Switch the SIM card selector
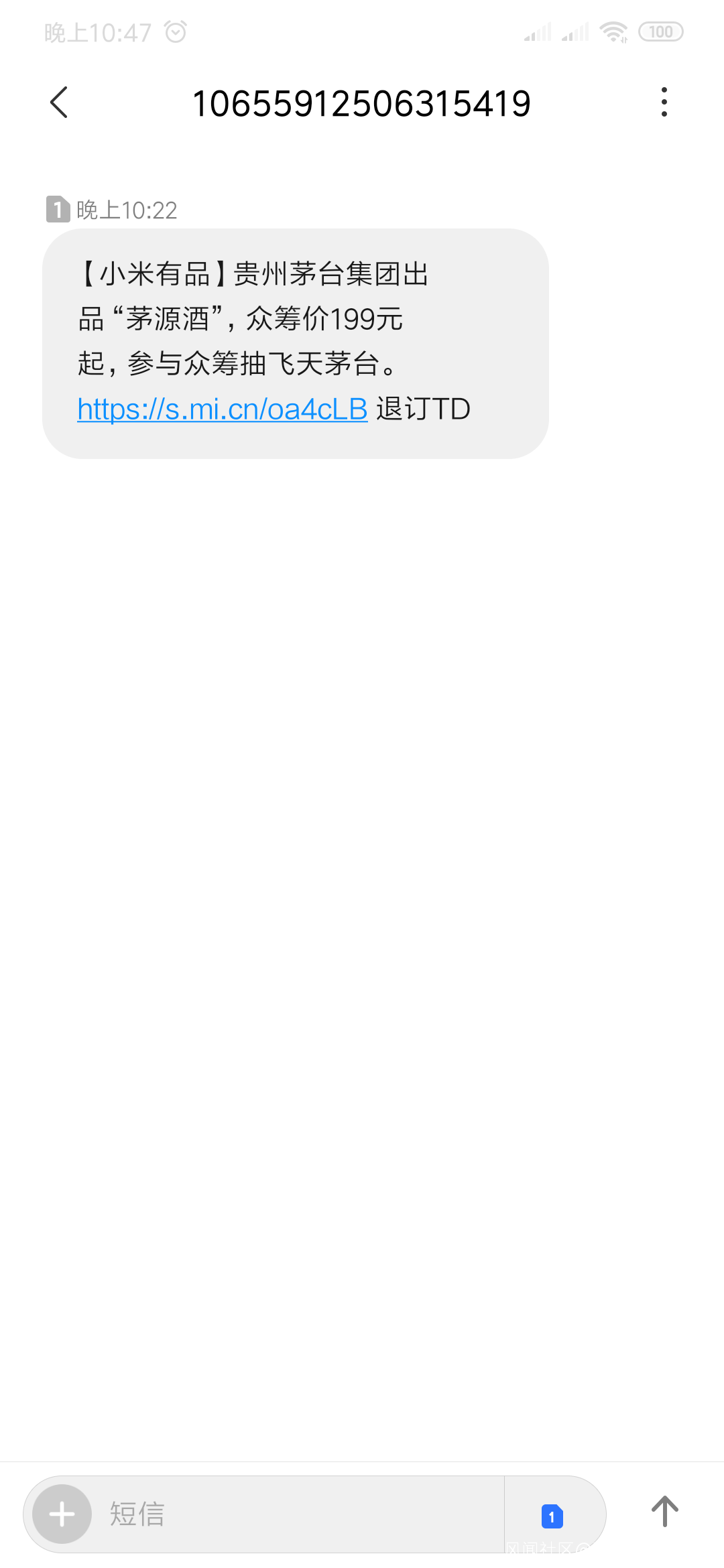The width and height of the screenshot is (724, 1568). pyautogui.click(x=552, y=1516)
